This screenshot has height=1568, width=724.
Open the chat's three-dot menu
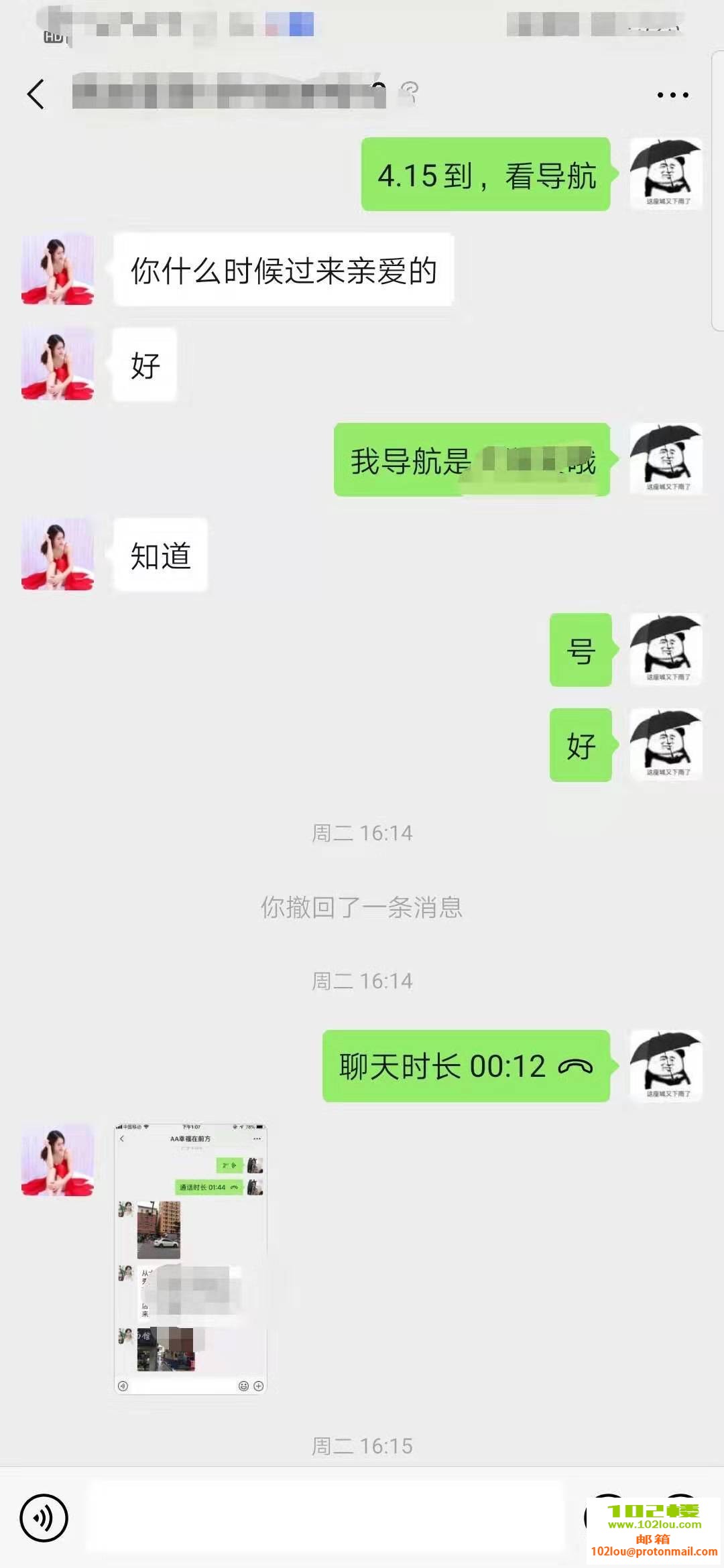672,95
